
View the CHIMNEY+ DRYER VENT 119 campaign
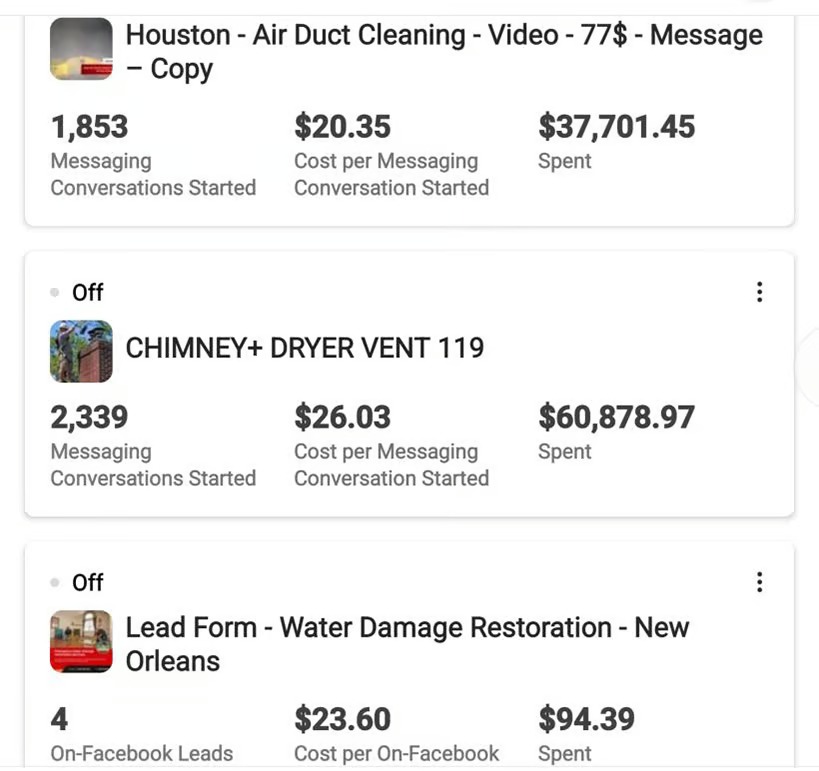[x=304, y=348]
